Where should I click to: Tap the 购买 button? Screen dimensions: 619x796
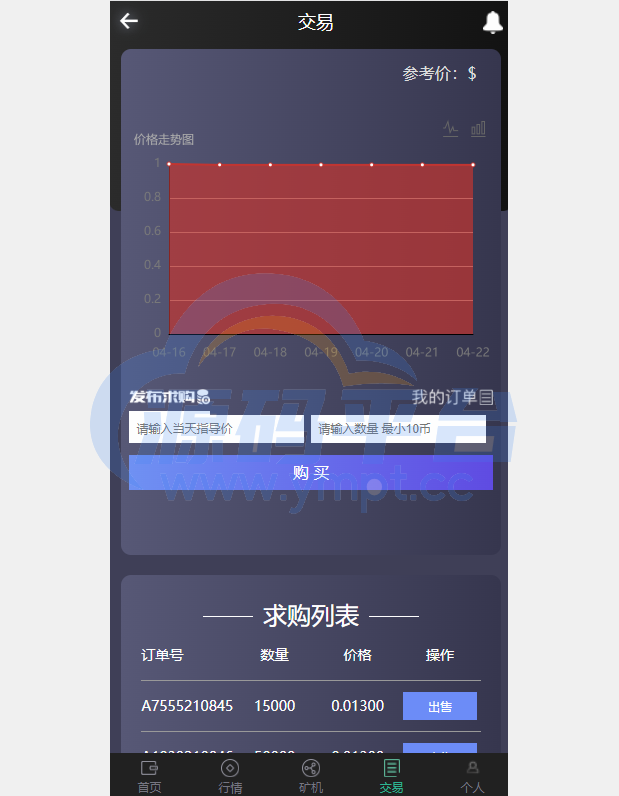click(310, 473)
